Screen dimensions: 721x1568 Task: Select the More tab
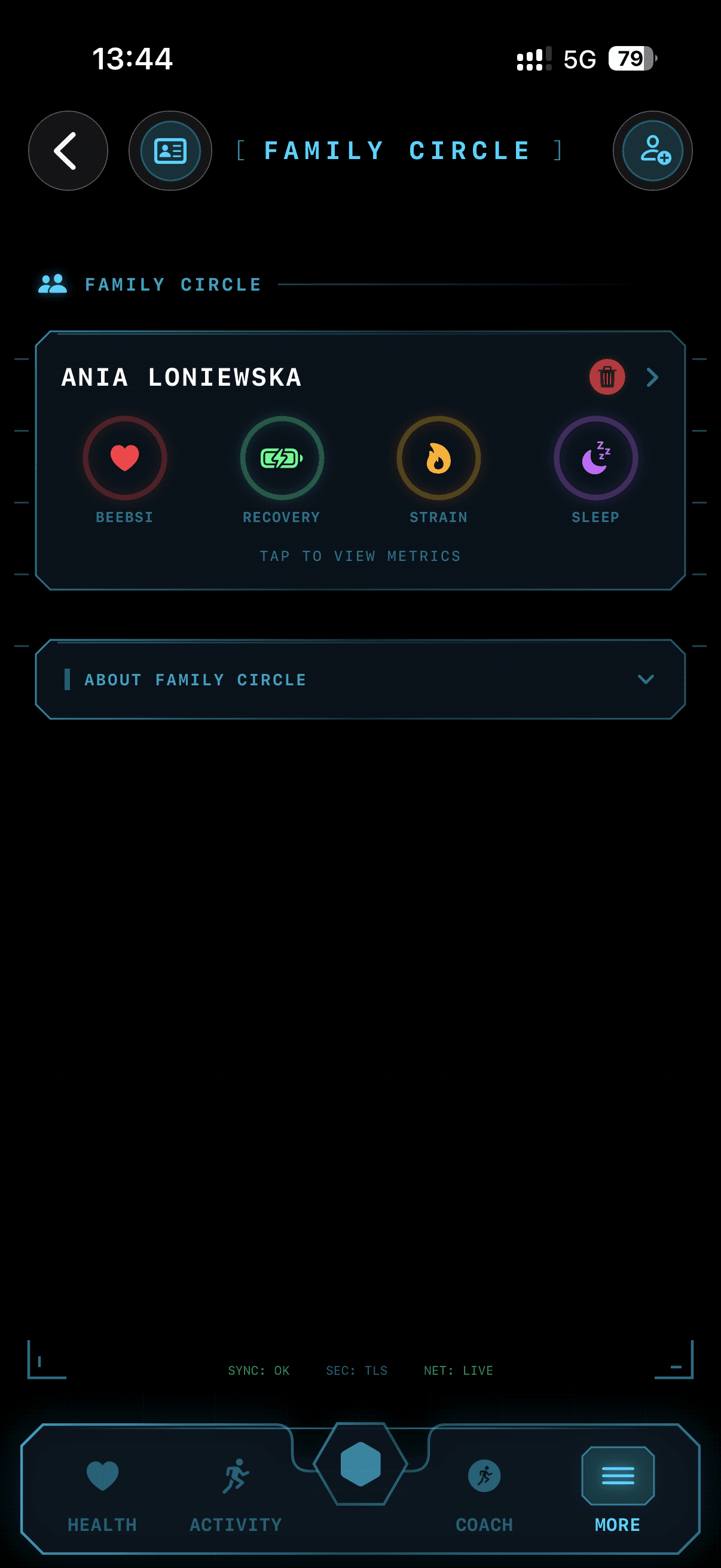click(x=618, y=1490)
